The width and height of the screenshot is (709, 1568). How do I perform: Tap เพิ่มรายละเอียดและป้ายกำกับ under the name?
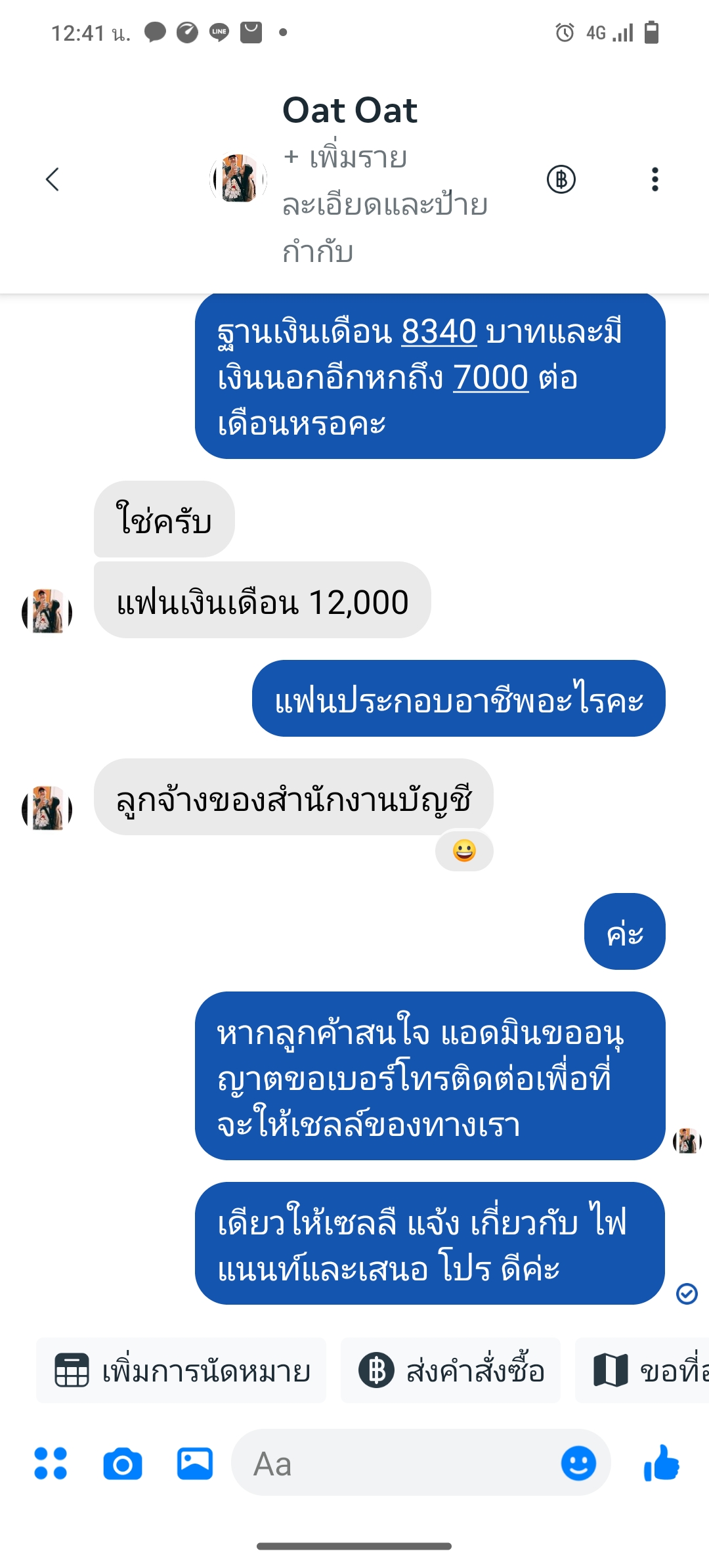coord(384,205)
